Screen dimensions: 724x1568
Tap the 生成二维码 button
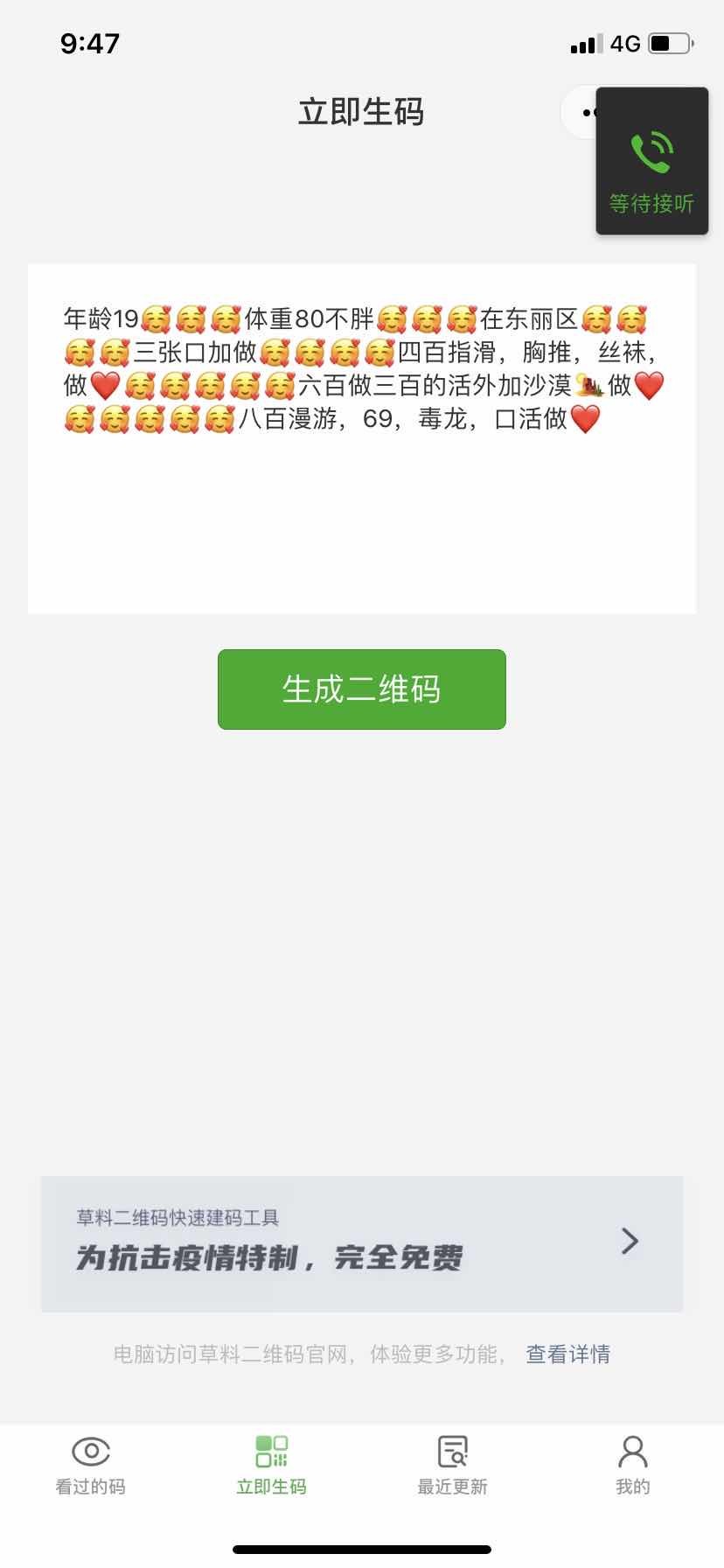(x=361, y=689)
